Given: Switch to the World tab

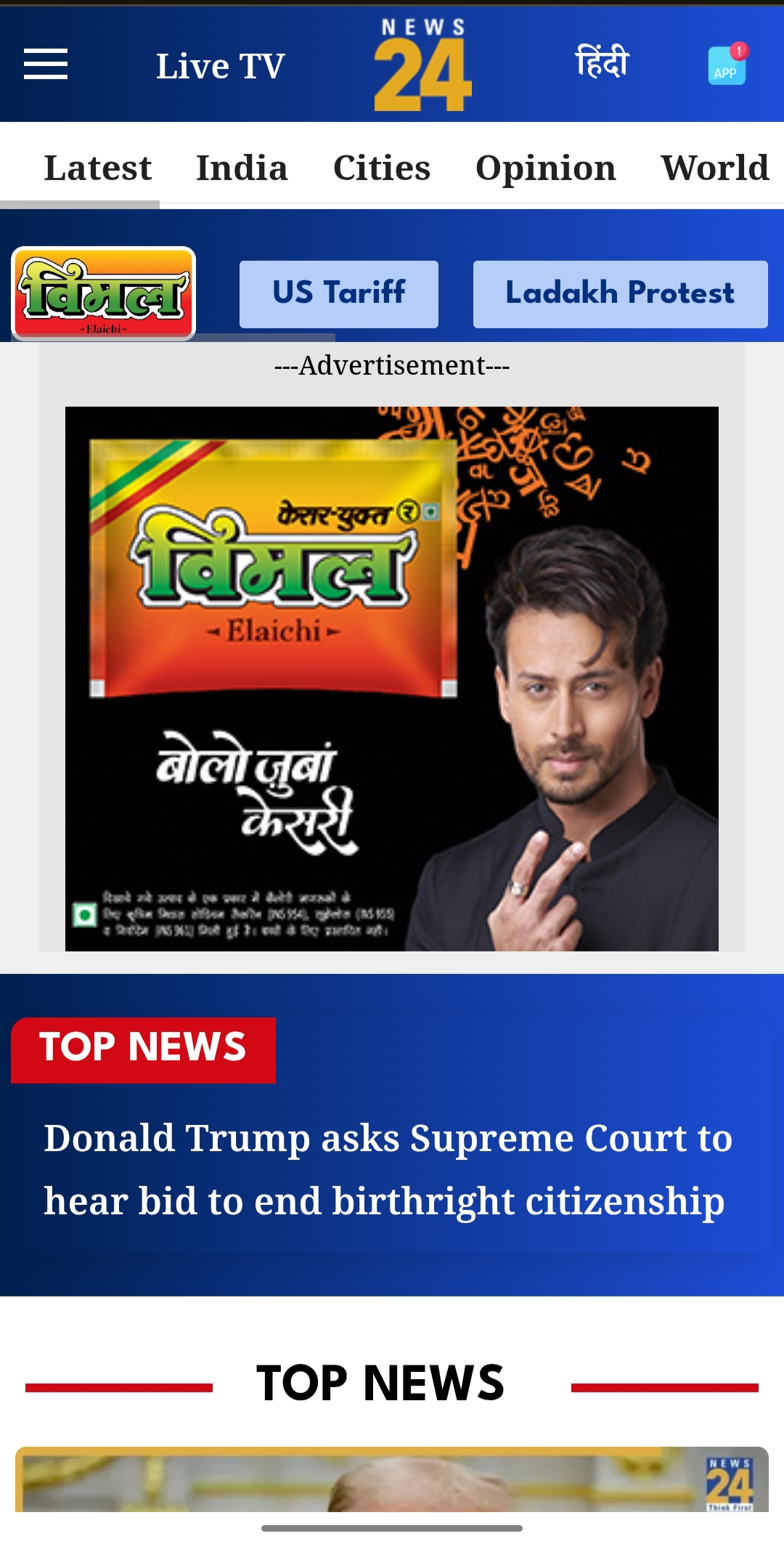Looking at the screenshot, I should pyautogui.click(x=714, y=168).
